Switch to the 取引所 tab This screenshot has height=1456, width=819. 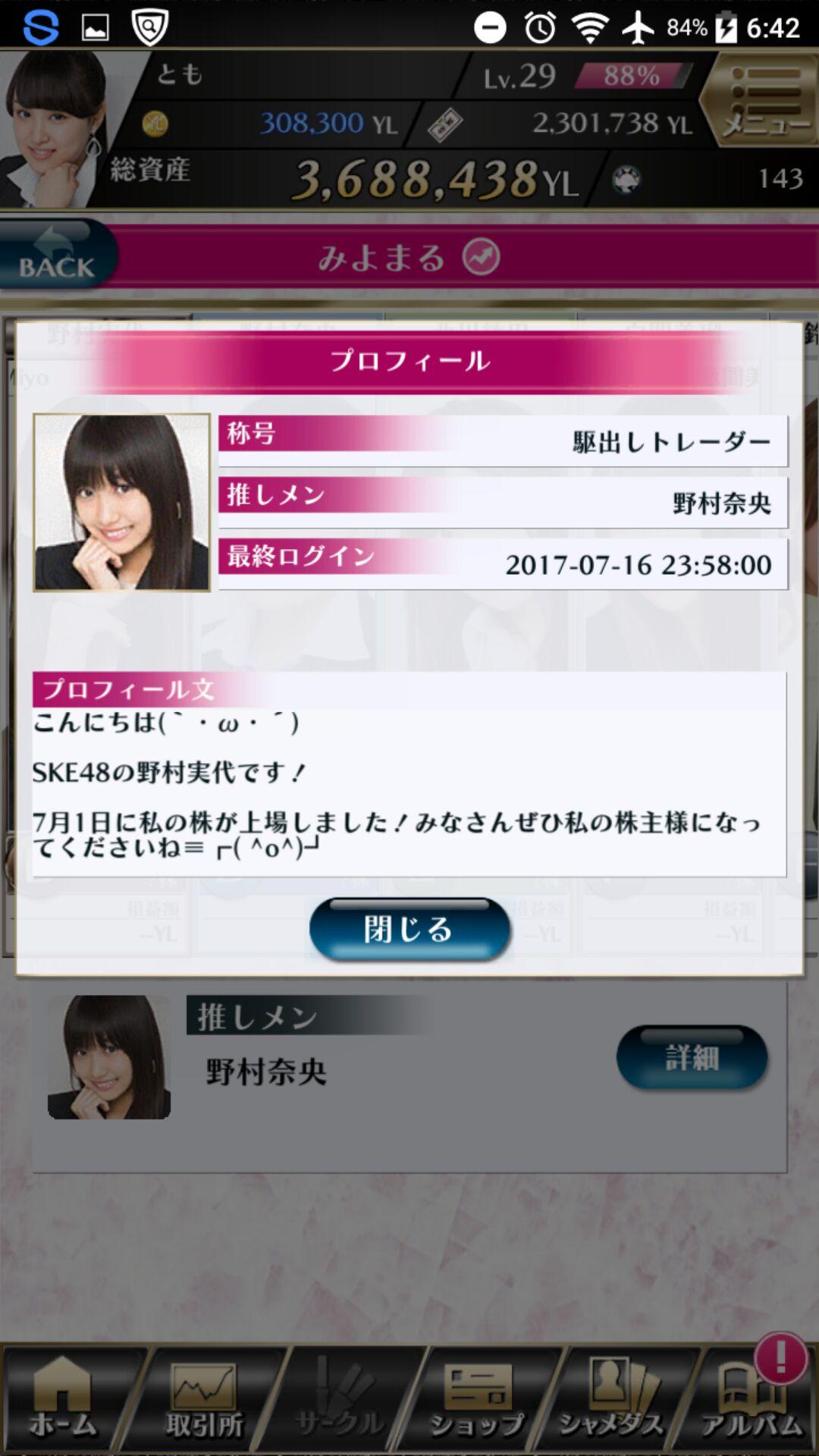pos(205,1401)
